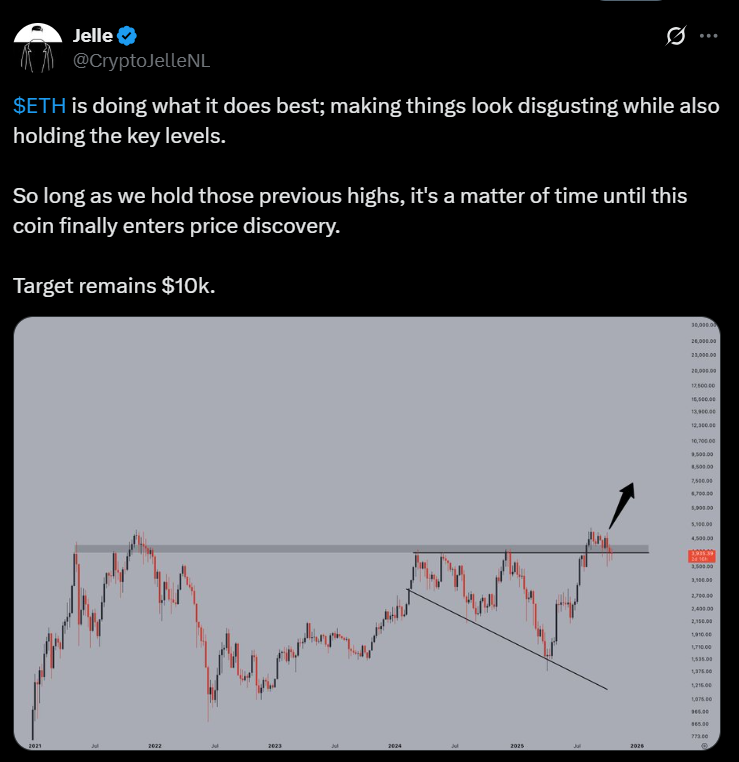Tap the Grok icon on Jelle's post
The image size is (739, 762).
click(675, 37)
